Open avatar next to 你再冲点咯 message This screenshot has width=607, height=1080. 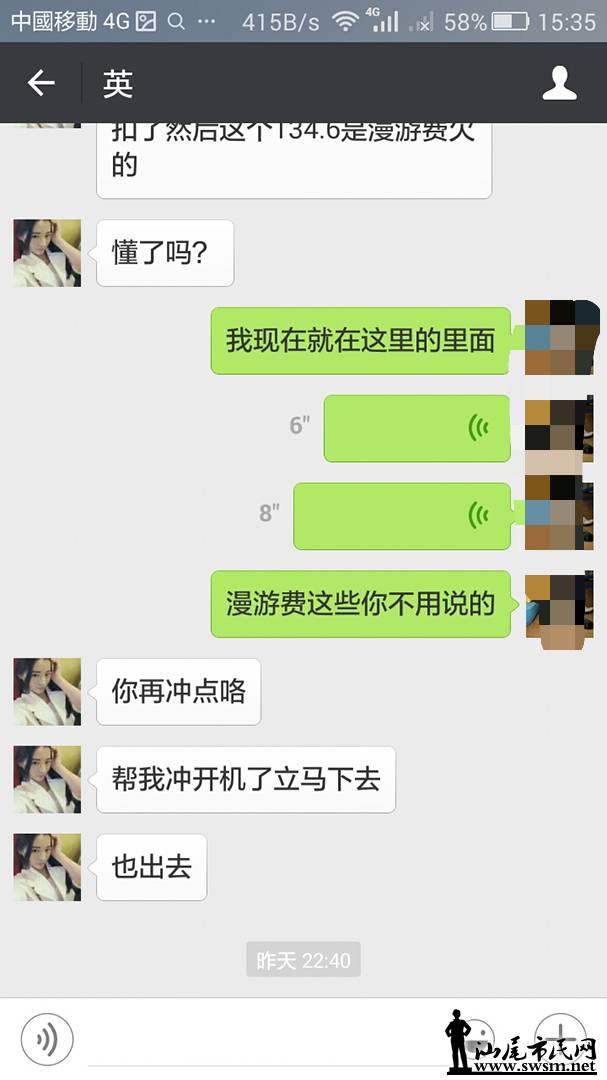click(47, 692)
